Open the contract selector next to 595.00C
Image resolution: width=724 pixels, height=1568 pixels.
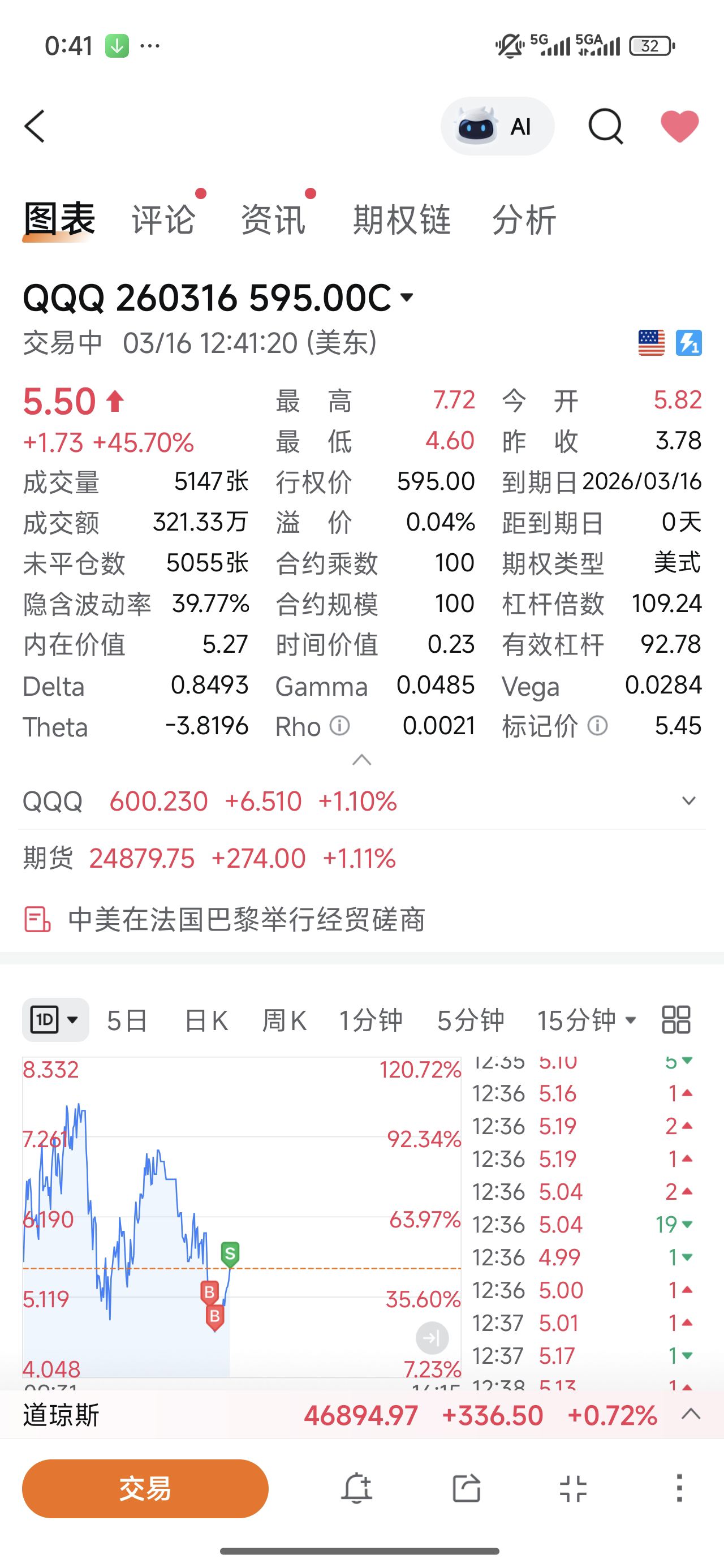click(407, 298)
